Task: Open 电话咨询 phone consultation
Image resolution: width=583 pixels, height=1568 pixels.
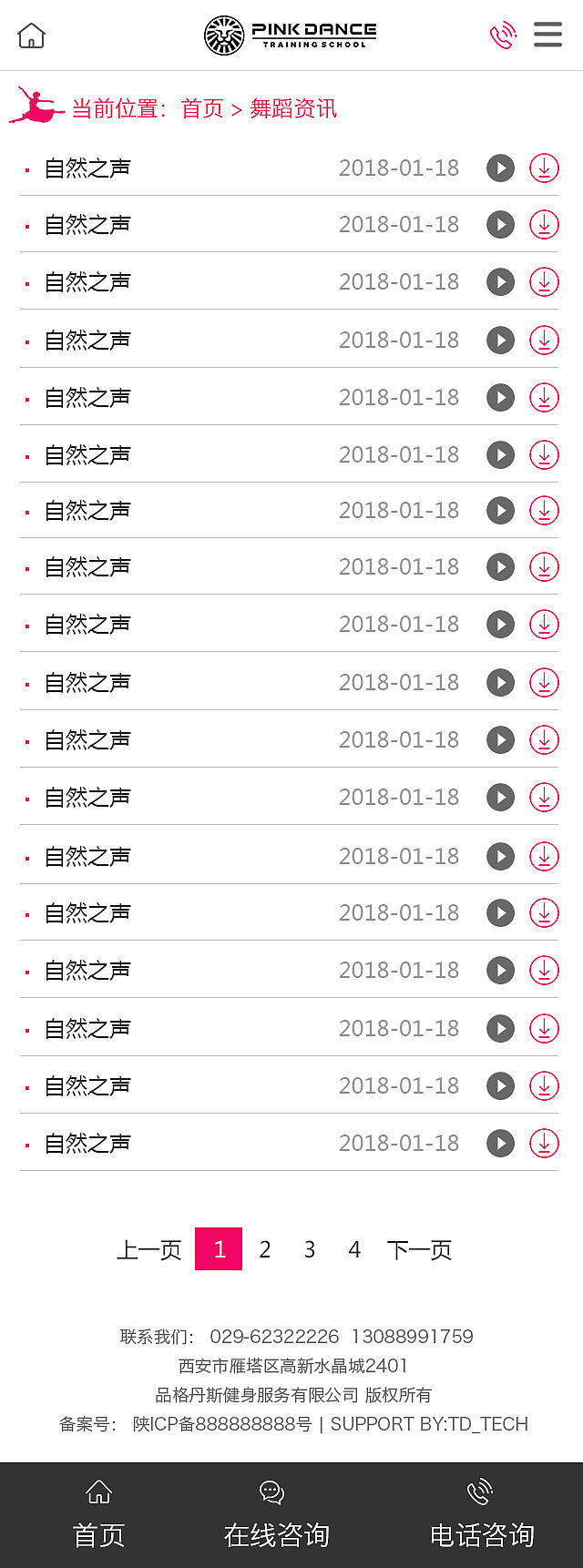Action: point(482,1515)
